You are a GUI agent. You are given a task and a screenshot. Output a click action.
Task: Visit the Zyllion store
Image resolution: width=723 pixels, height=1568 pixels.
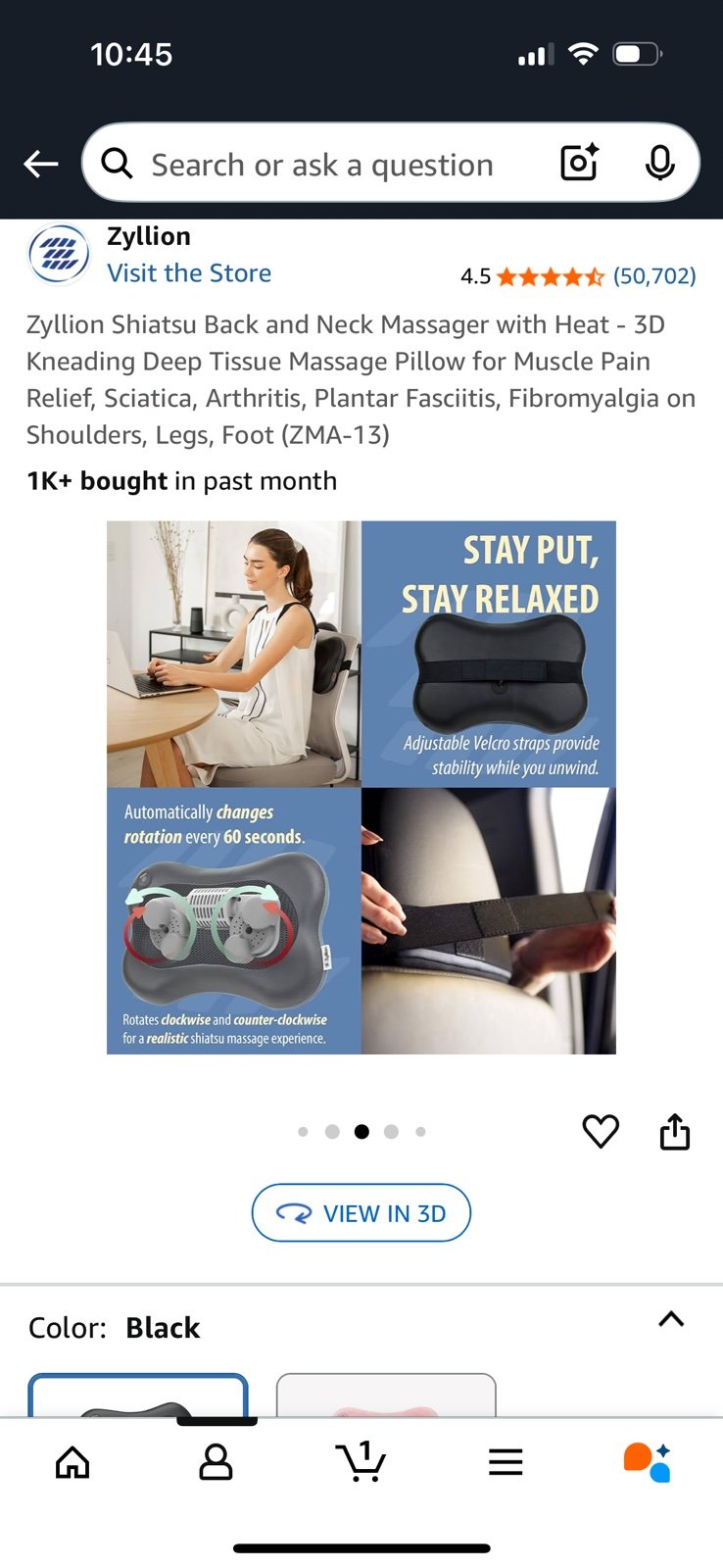(x=189, y=273)
